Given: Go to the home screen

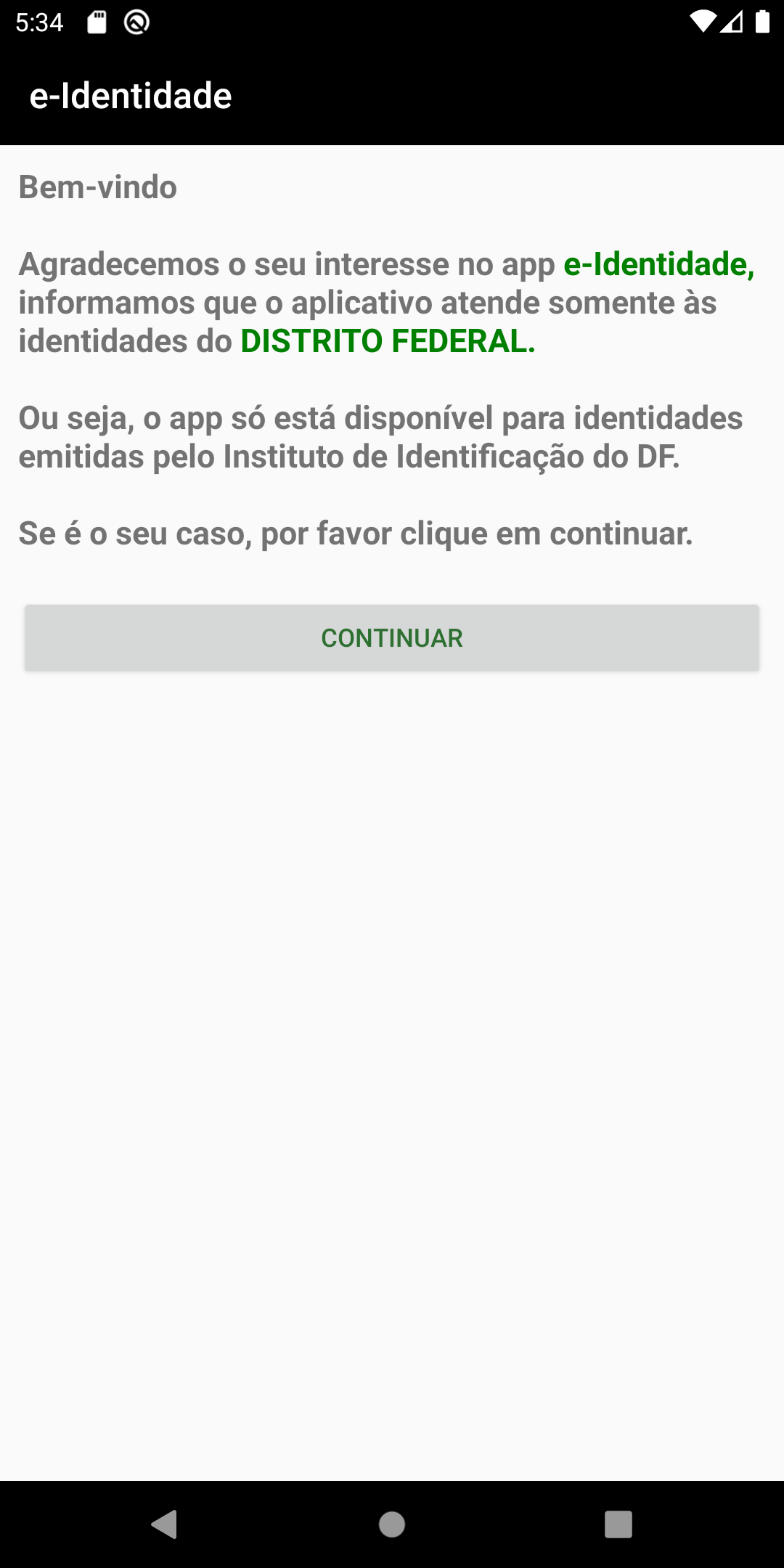Looking at the screenshot, I should (x=392, y=1524).
